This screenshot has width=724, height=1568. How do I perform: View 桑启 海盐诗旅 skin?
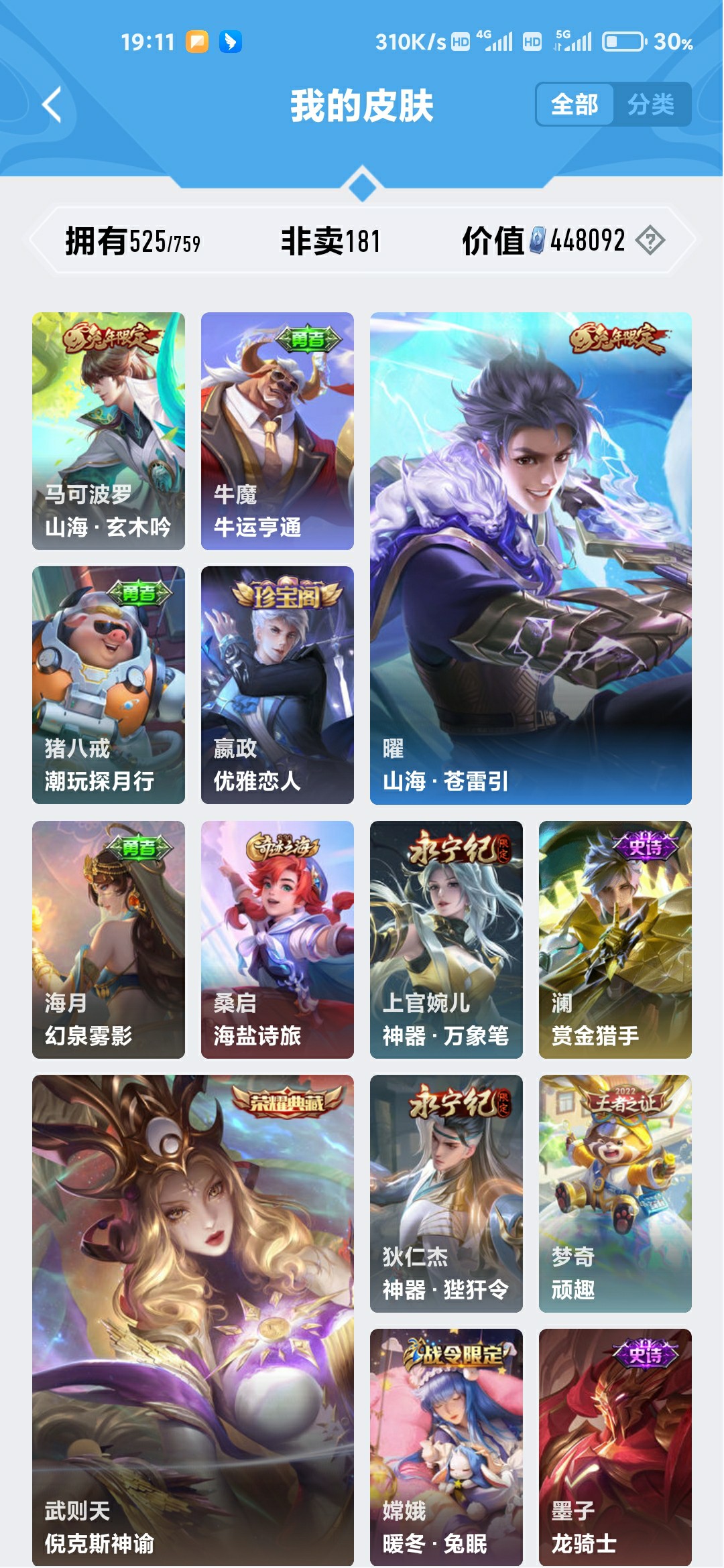pyautogui.click(x=278, y=939)
